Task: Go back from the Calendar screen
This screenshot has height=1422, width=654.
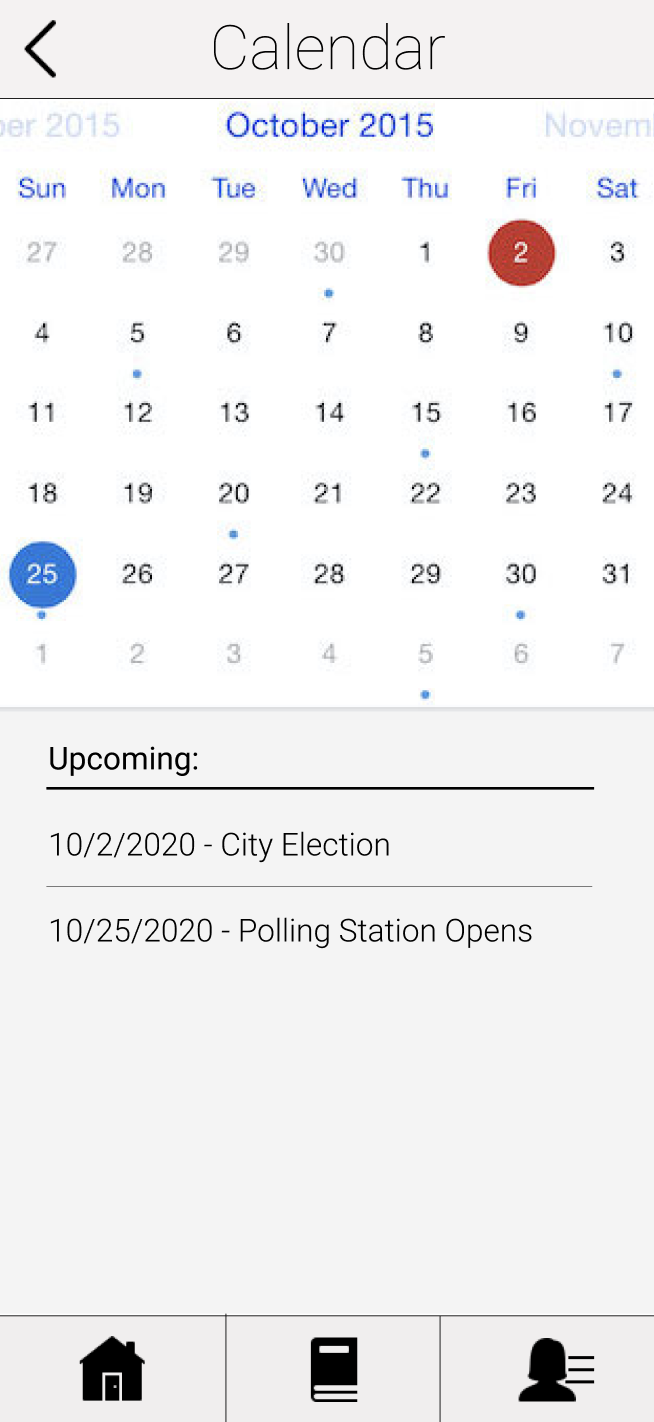Action: [x=41, y=49]
